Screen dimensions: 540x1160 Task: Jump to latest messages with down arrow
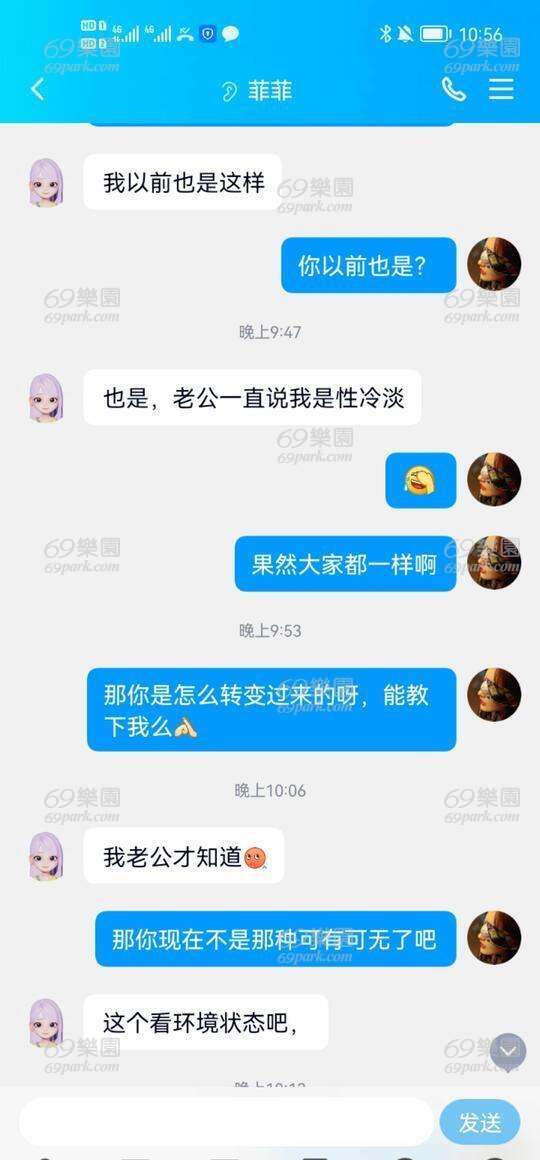507,1051
